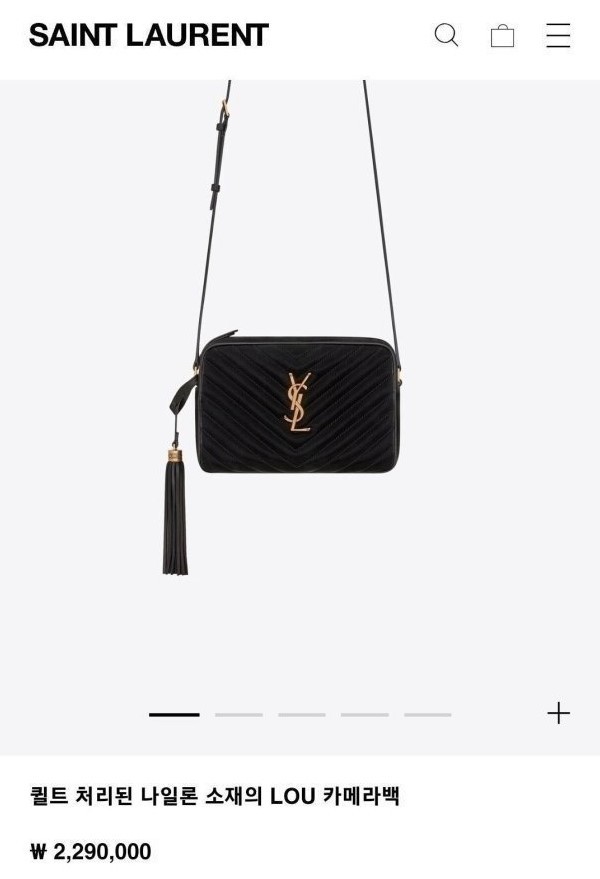This screenshot has width=600, height=879.
Task: Select the third image indicator
Action: click(x=302, y=714)
